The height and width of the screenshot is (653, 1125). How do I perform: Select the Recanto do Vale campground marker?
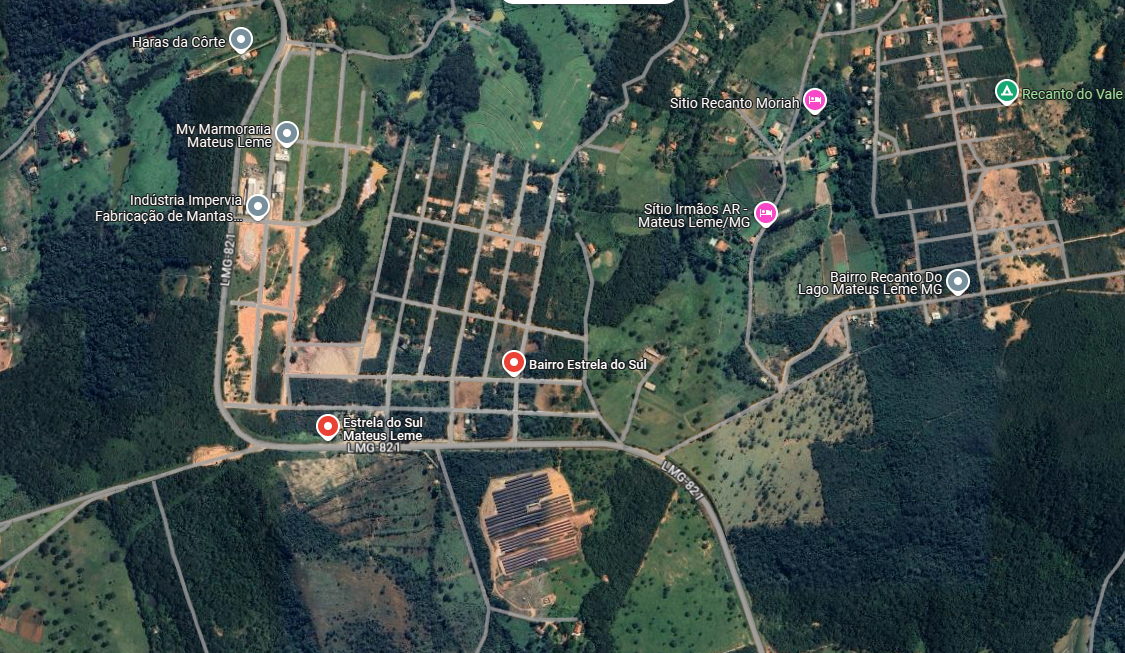(1007, 92)
